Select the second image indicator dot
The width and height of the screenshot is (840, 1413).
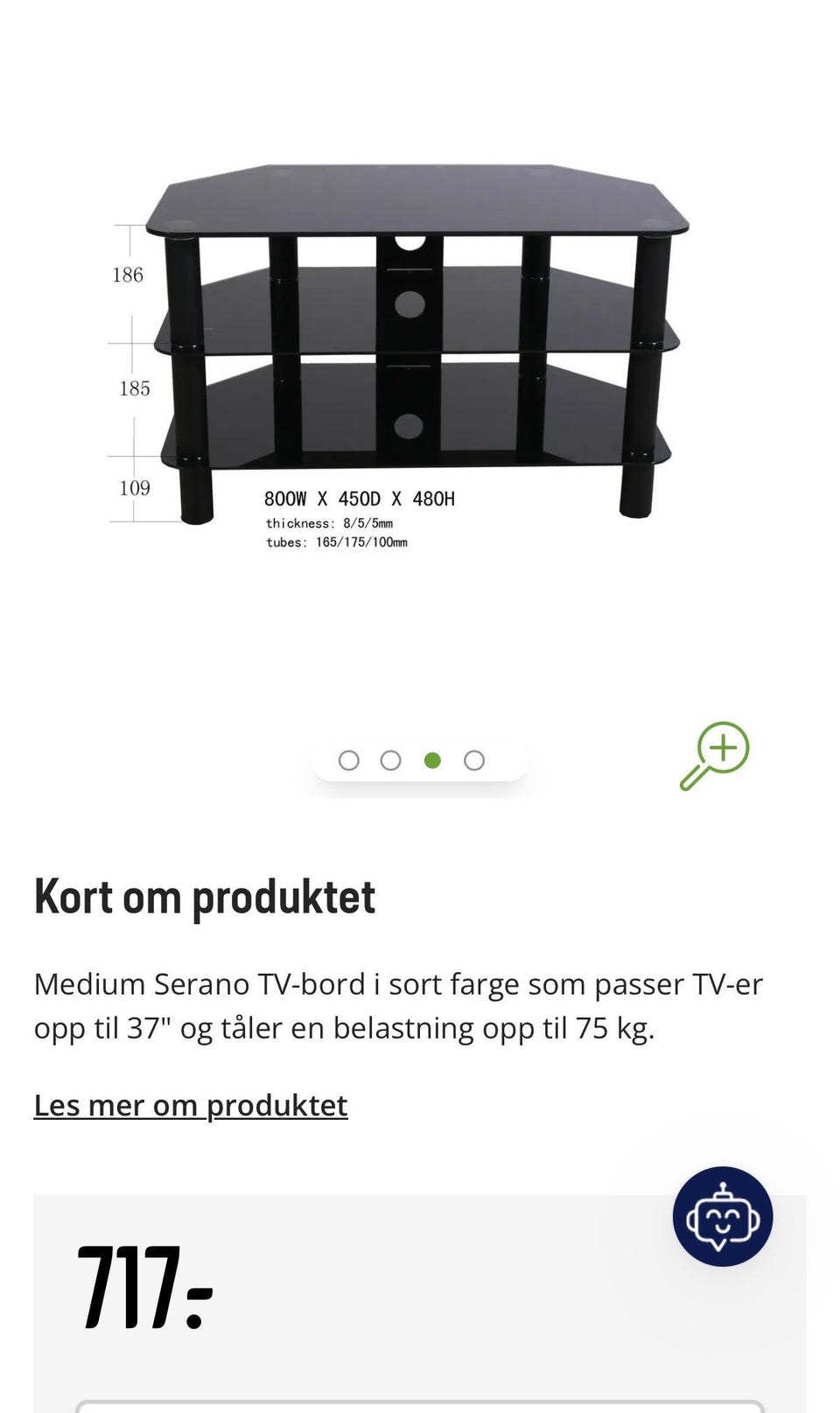pos(391,760)
